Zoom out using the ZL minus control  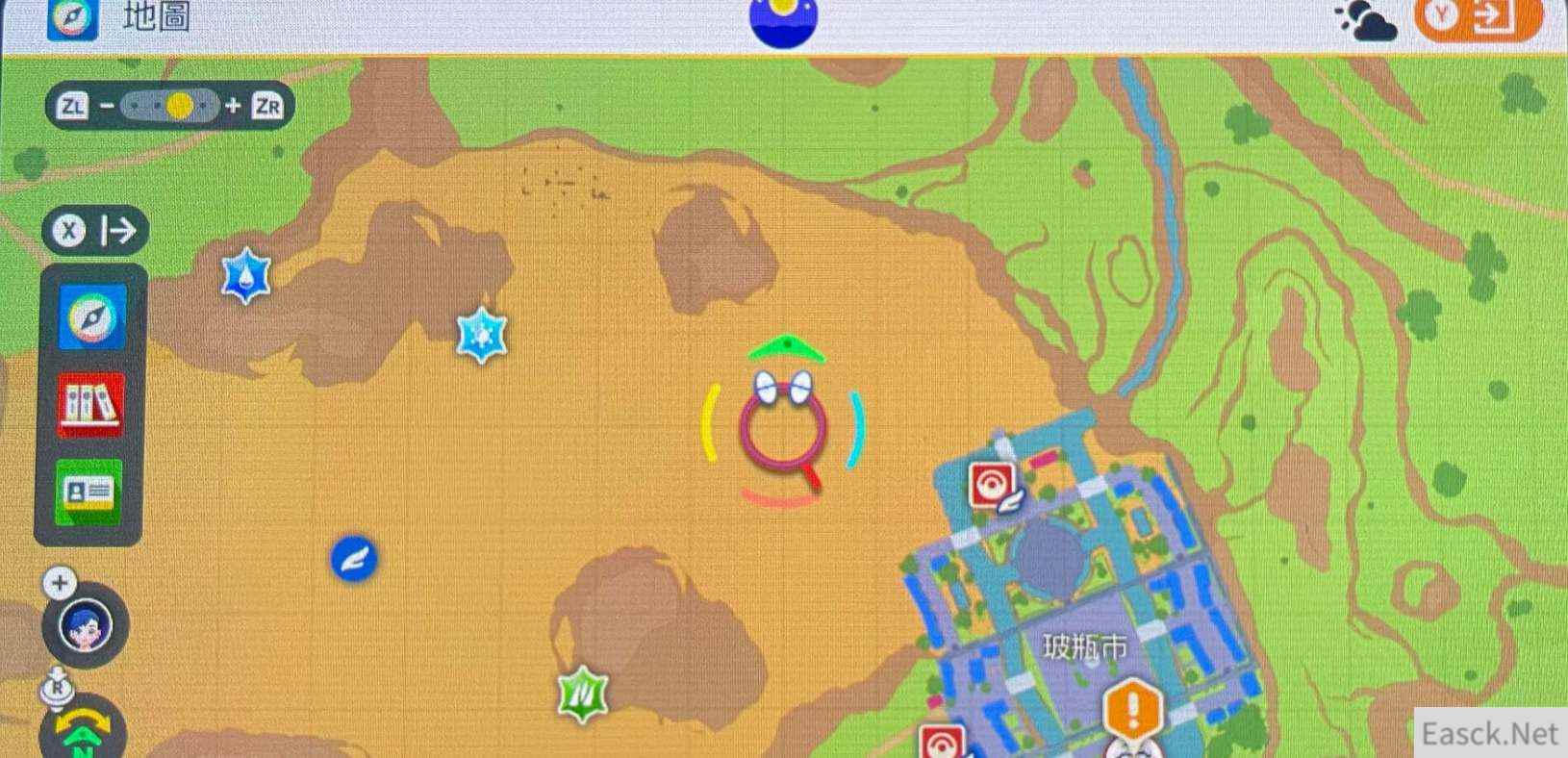(x=74, y=106)
